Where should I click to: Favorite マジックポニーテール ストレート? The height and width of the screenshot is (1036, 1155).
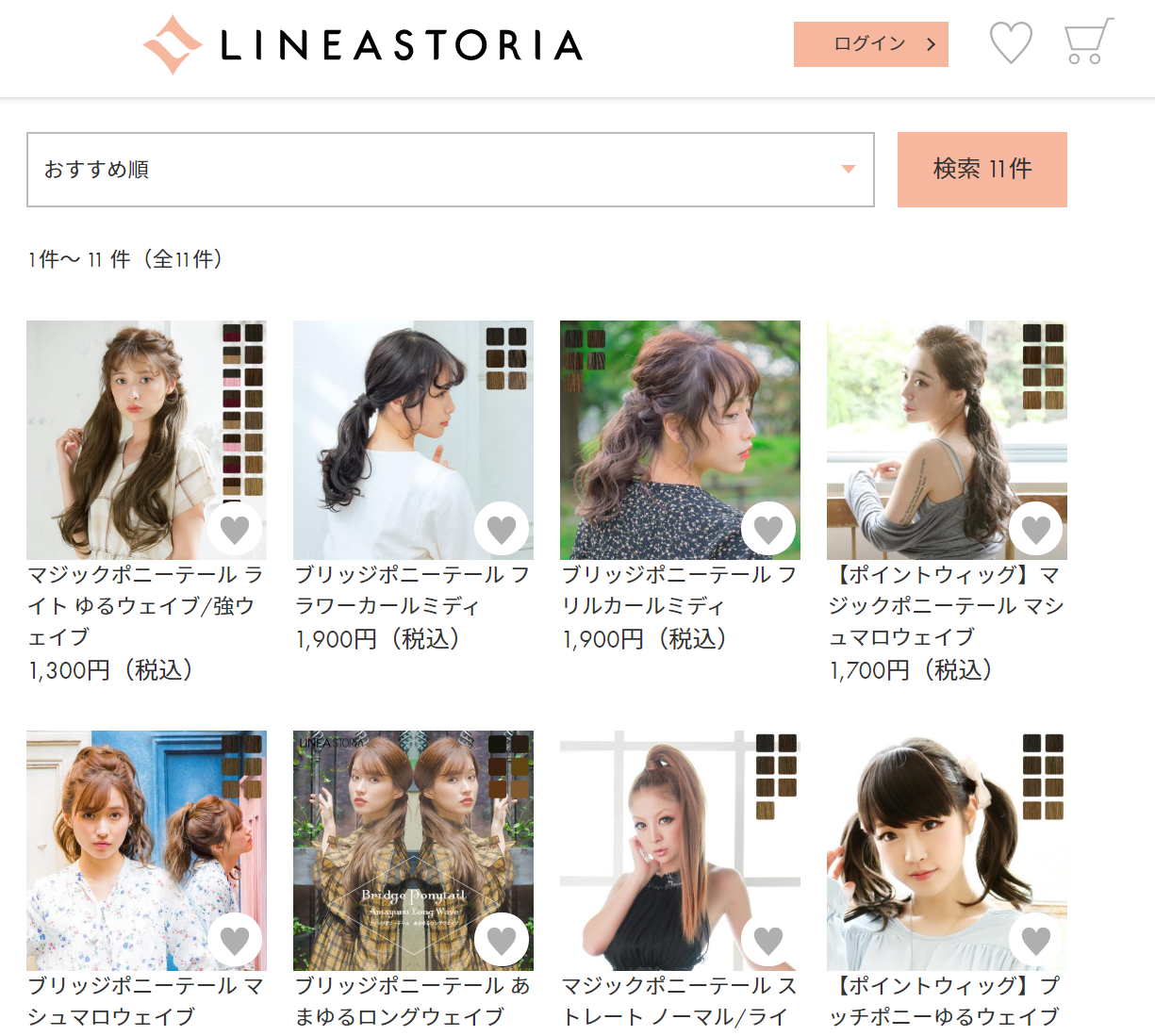coord(768,940)
